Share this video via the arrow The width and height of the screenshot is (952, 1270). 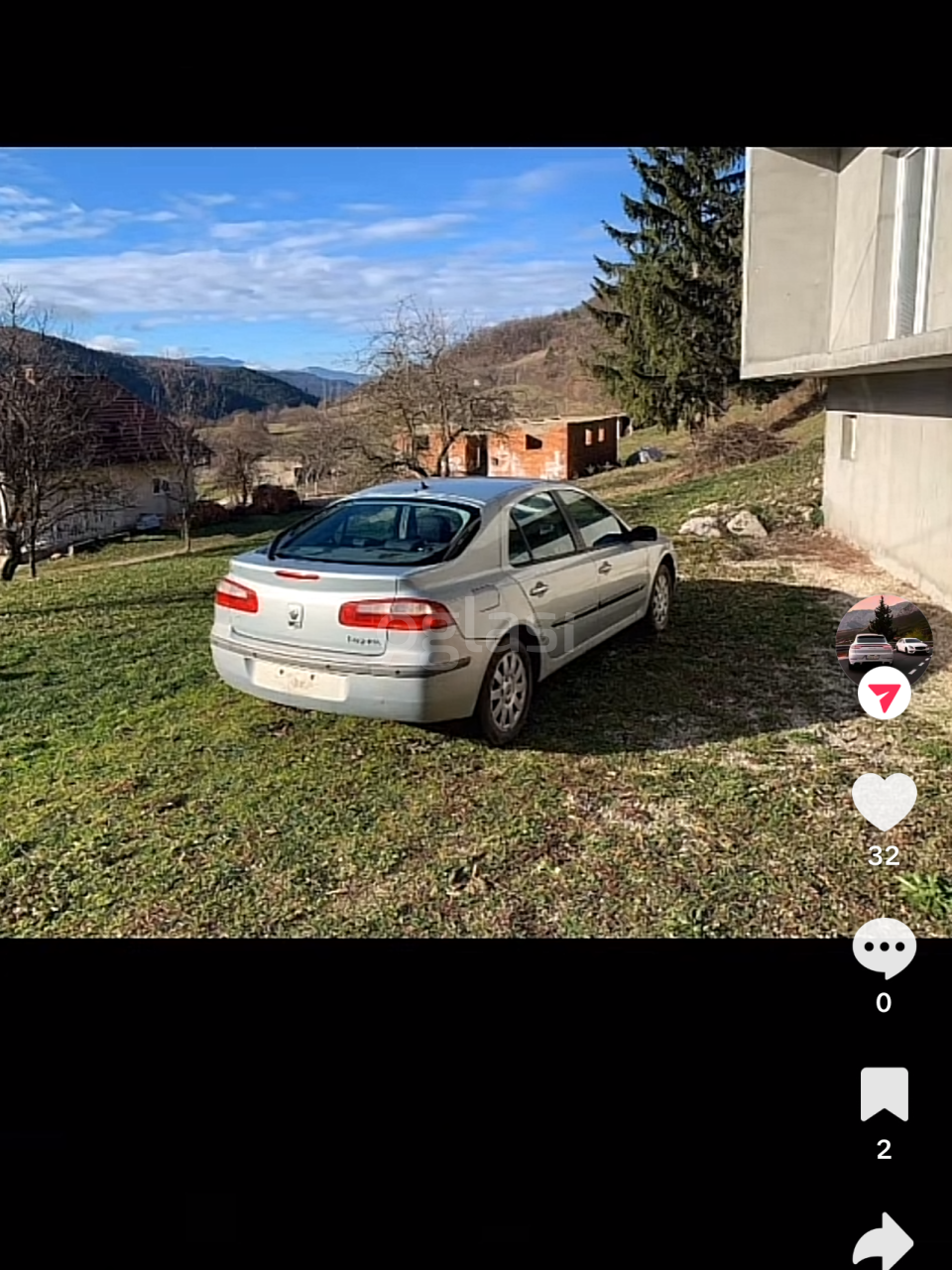883,1240
